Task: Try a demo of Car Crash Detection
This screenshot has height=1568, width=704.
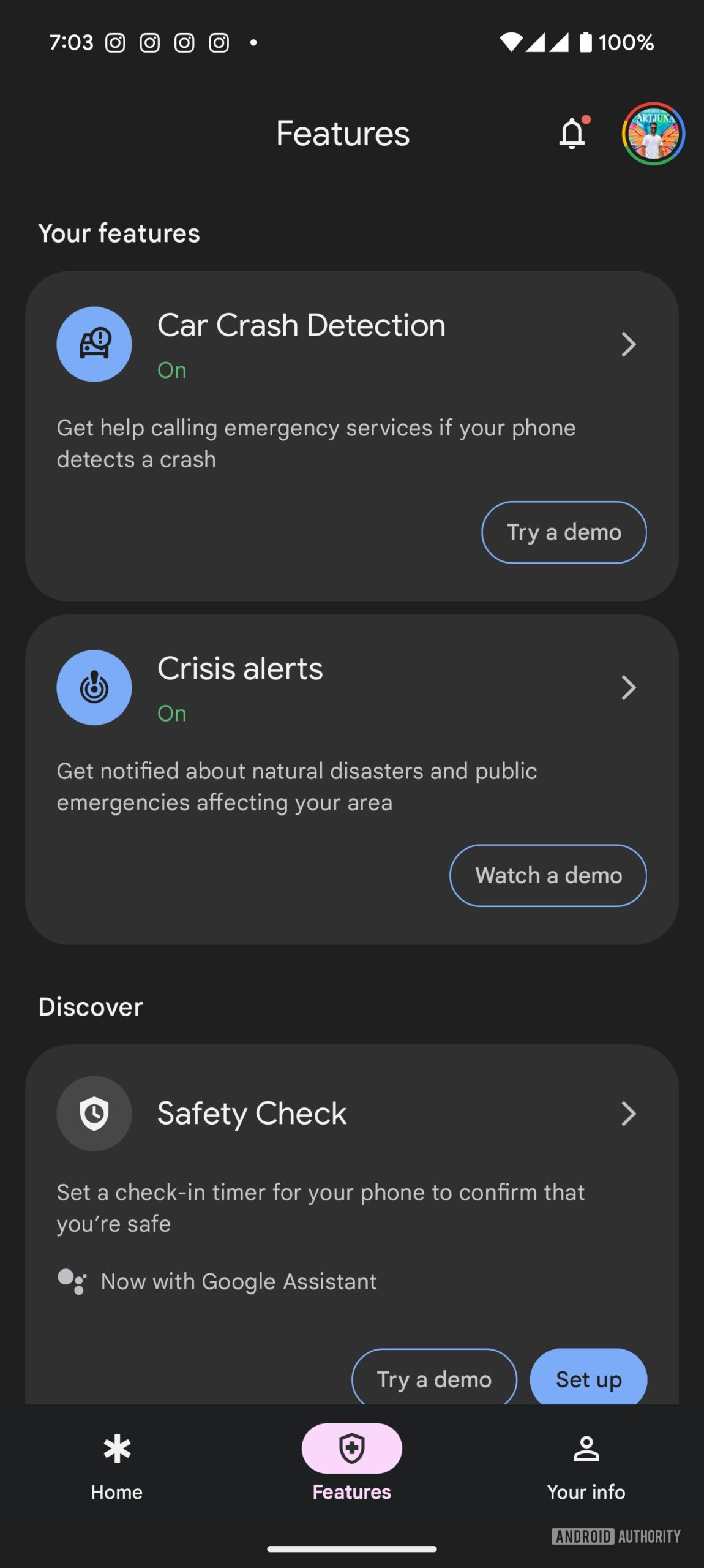Action: coord(563,532)
